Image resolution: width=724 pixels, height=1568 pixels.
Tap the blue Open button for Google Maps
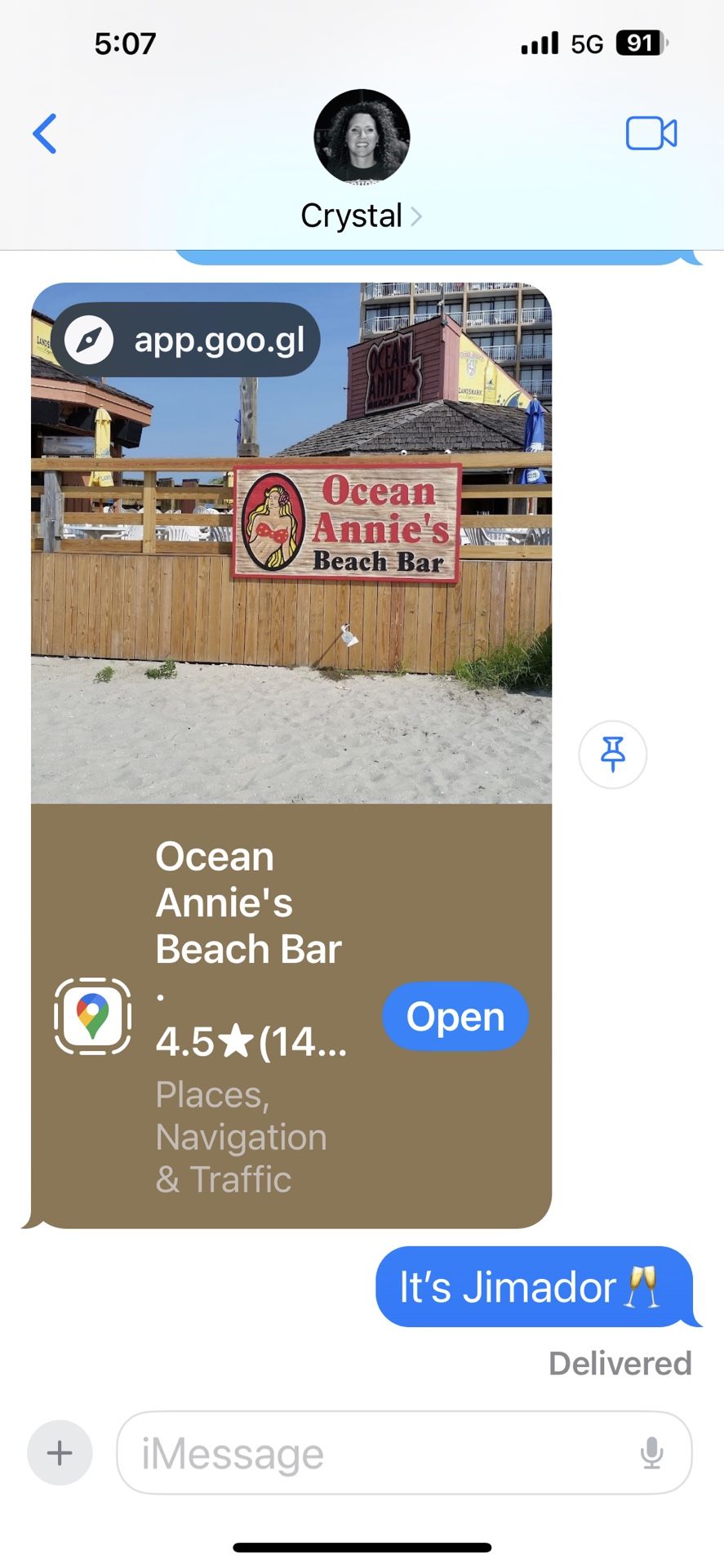[455, 1017]
